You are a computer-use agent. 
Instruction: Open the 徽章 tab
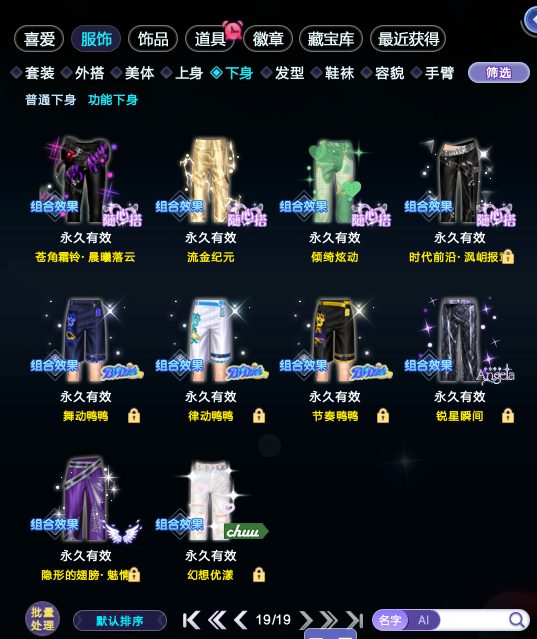point(268,39)
